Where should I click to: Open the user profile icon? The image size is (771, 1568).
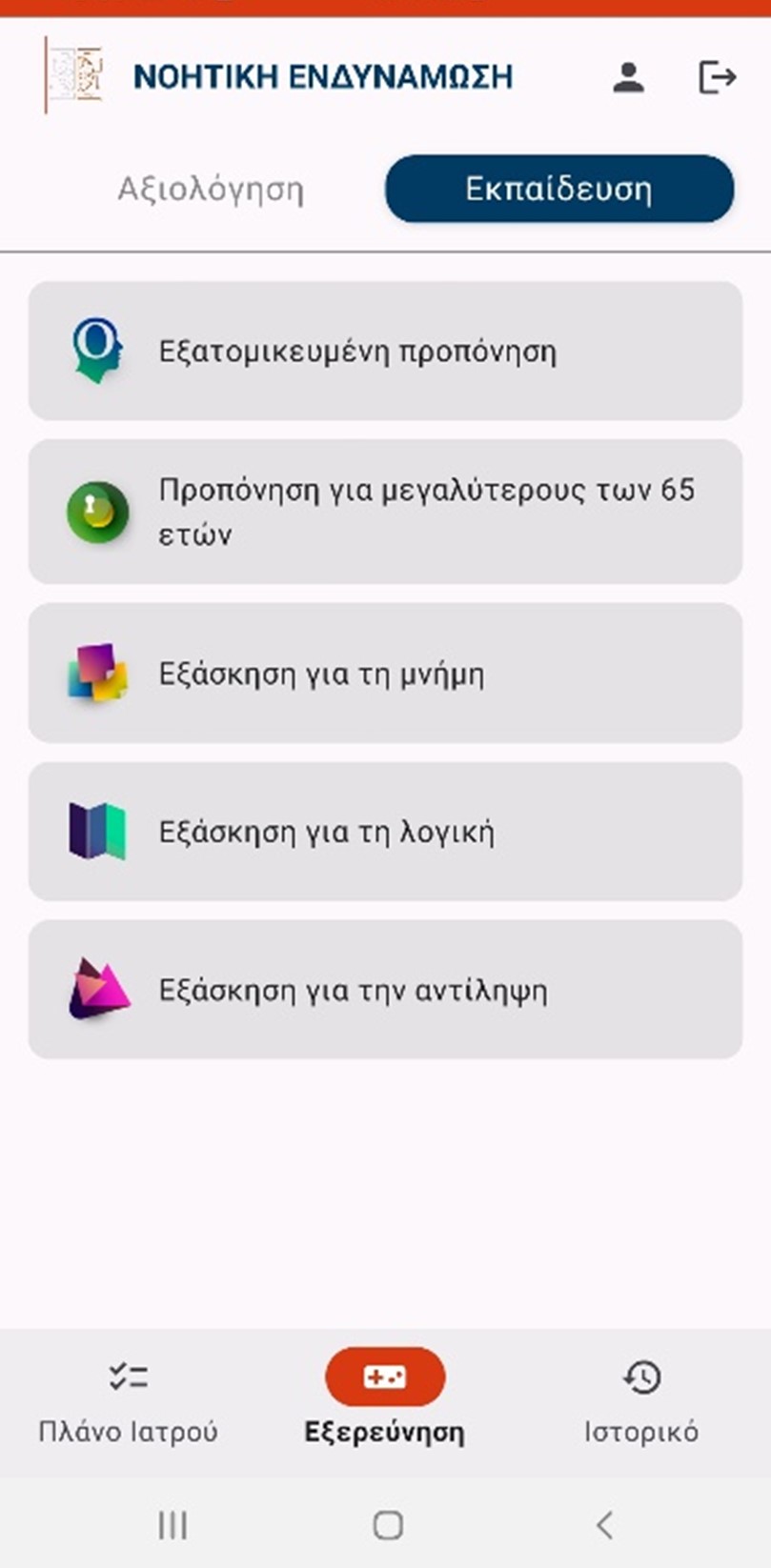[x=628, y=77]
